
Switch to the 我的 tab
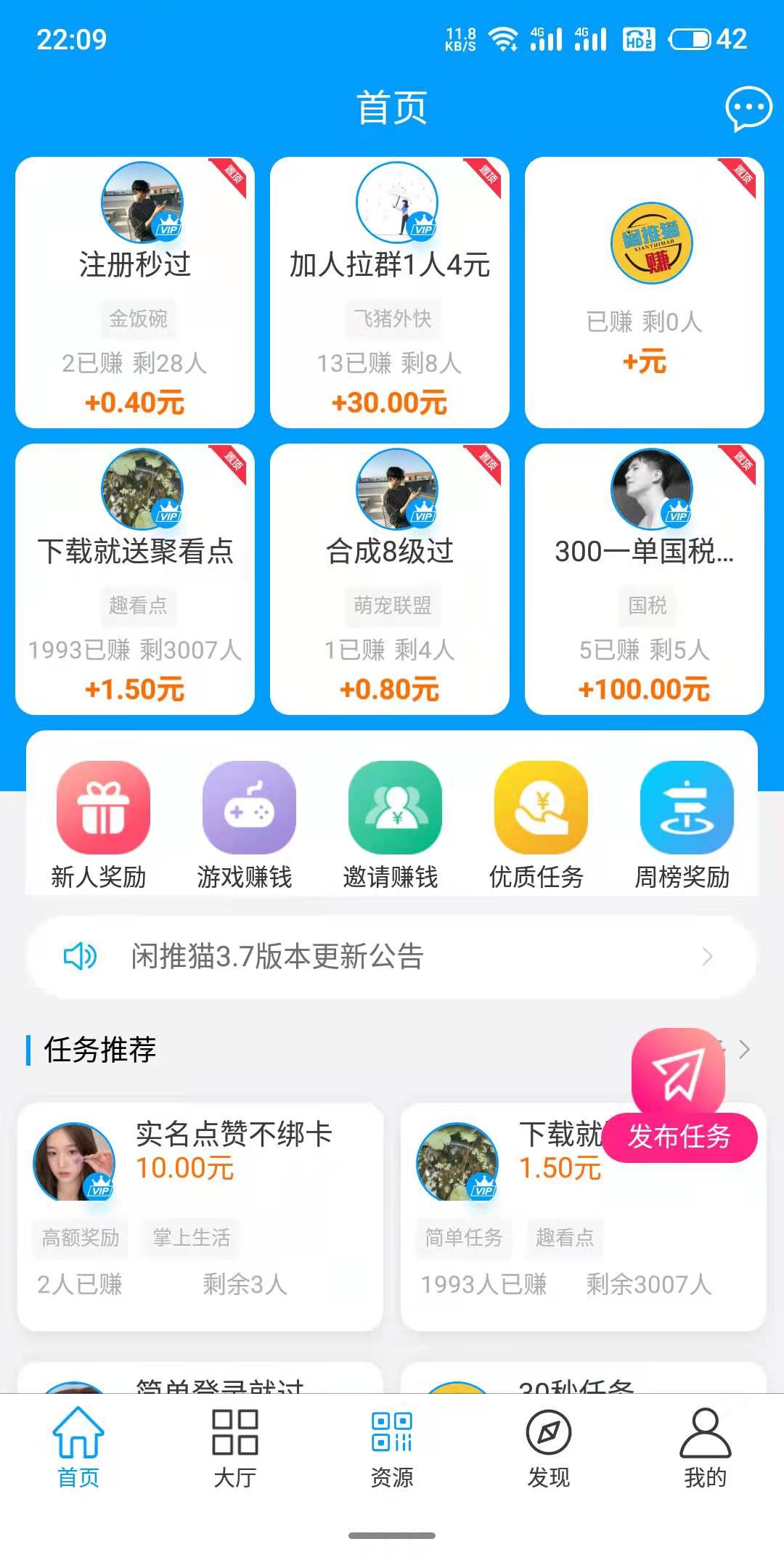click(x=705, y=1446)
